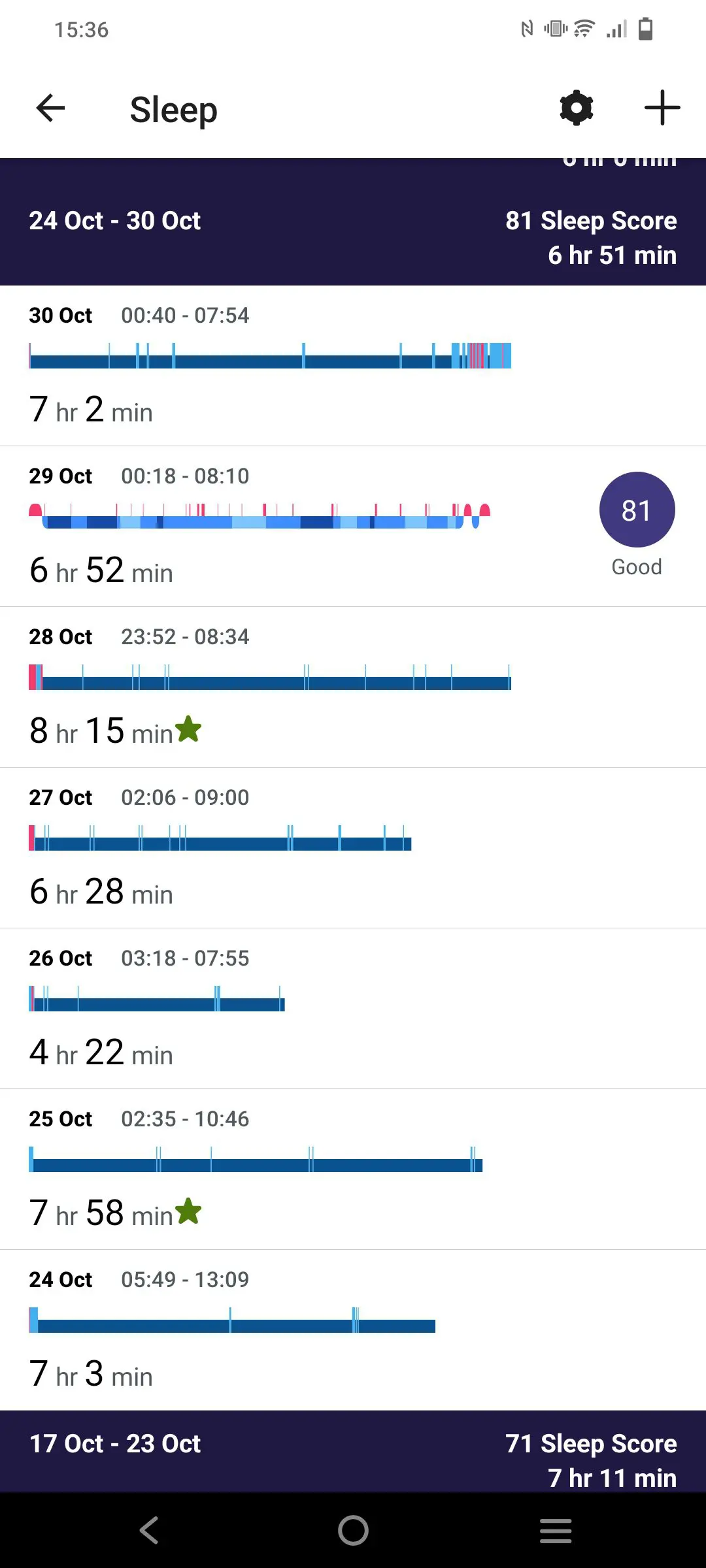The height and width of the screenshot is (1568, 706).
Task: View the 28 Oct sleep log
Action: [353, 687]
